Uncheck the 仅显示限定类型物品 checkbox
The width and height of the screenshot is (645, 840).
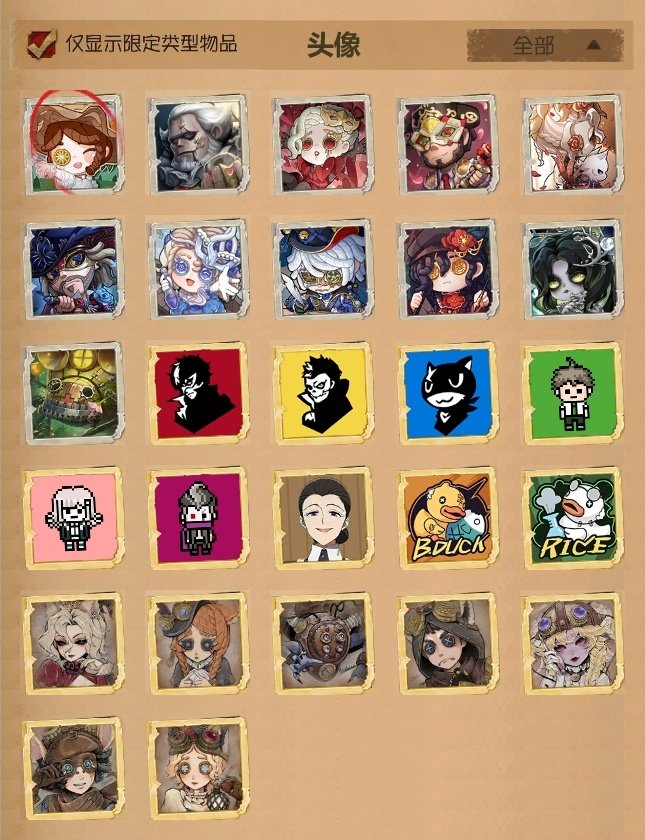(x=42, y=45)
